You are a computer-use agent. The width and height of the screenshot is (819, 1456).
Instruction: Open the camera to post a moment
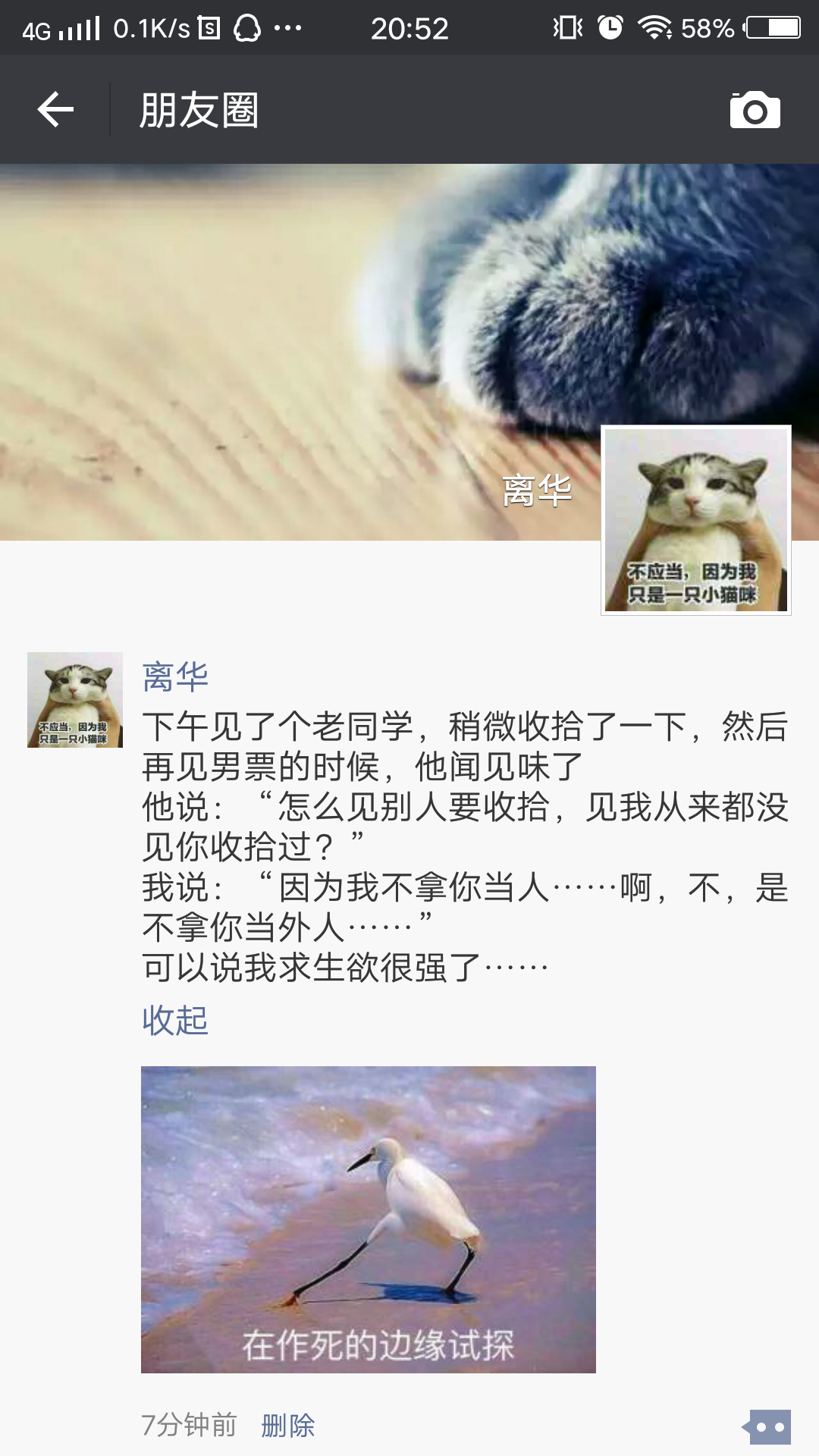pyautogui.click(x=755, y=111)
